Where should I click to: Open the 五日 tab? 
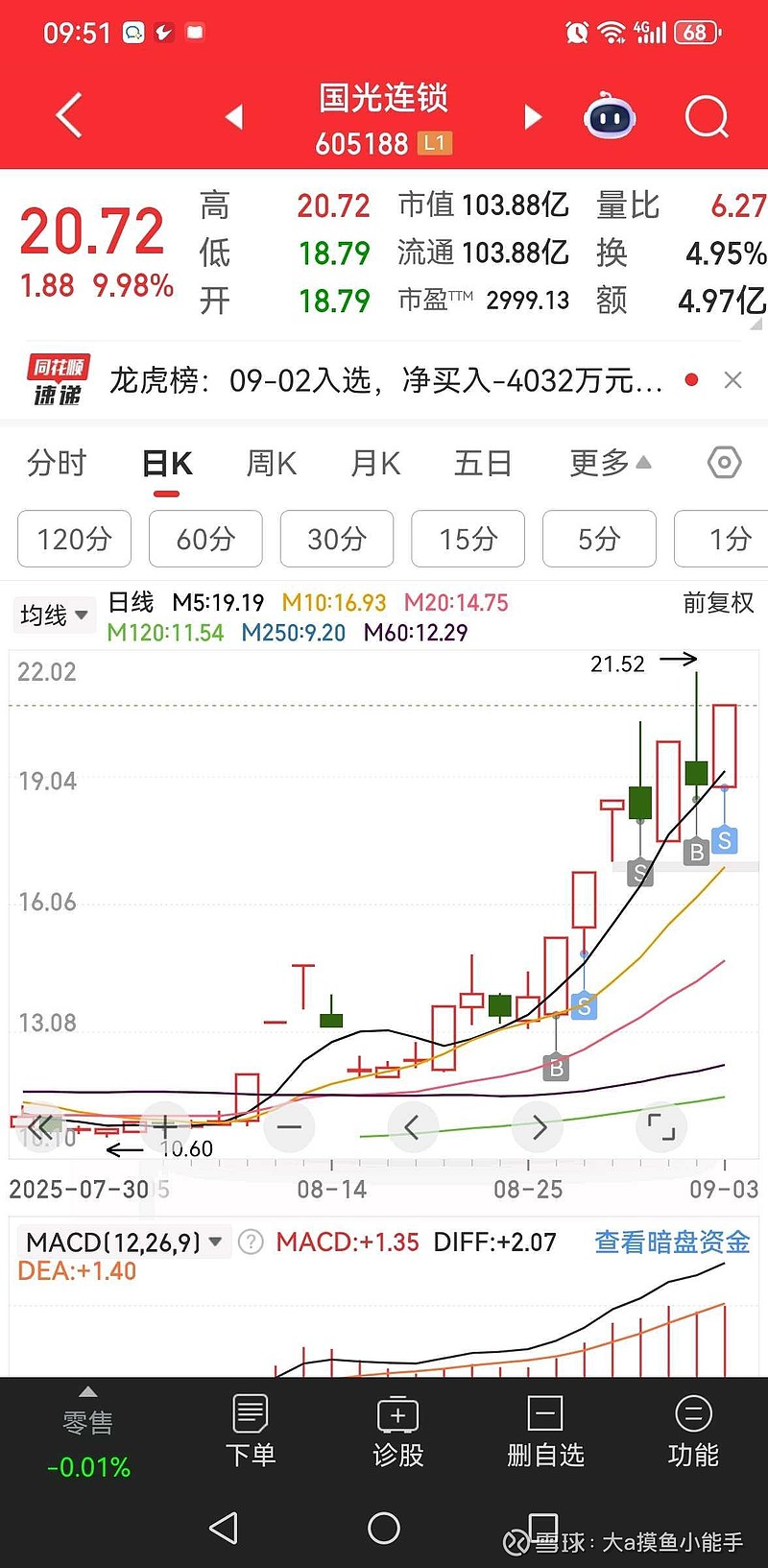[x=482, y=464]
